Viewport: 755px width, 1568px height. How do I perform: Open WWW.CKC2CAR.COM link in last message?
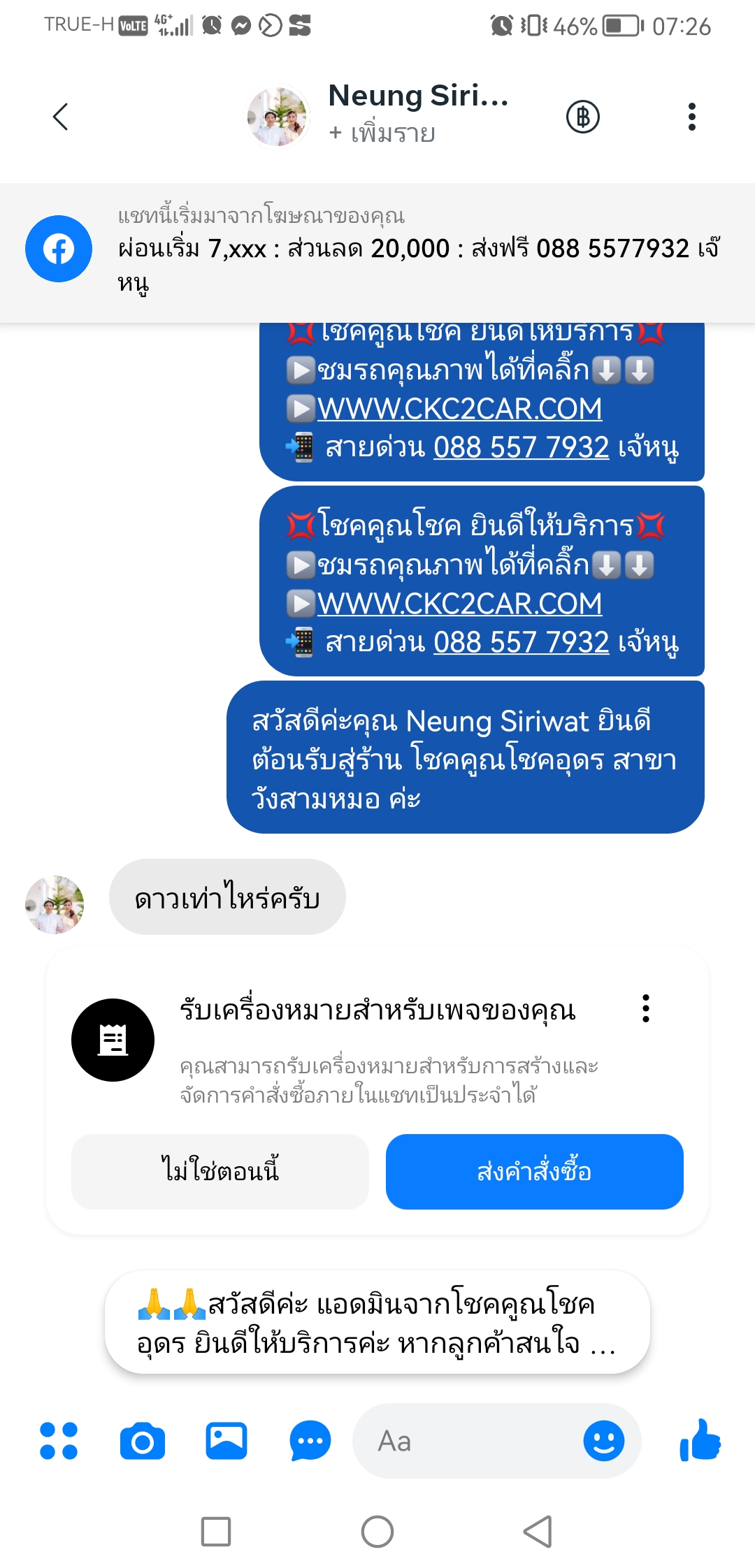click(x=459, y=604)
